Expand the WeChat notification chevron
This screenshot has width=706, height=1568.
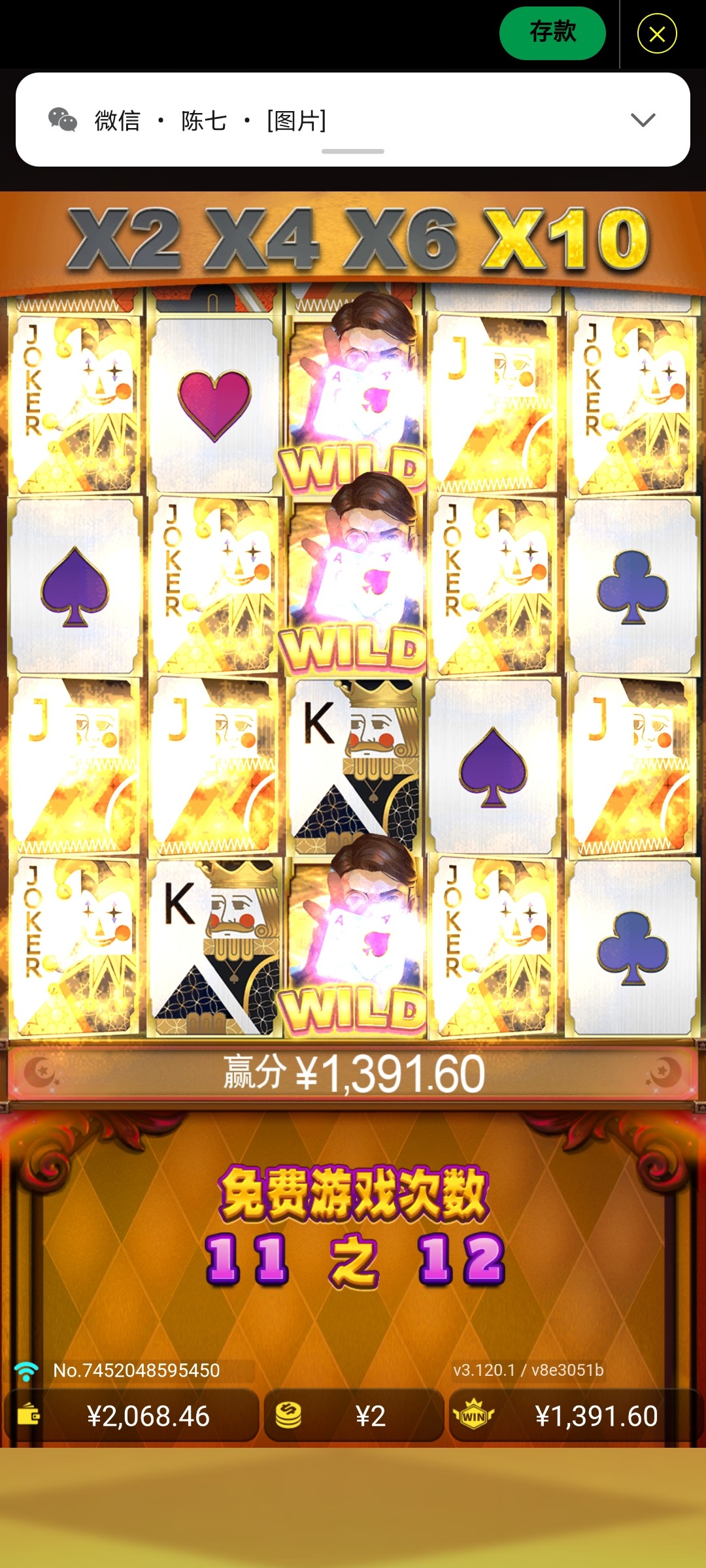[643, 120]
